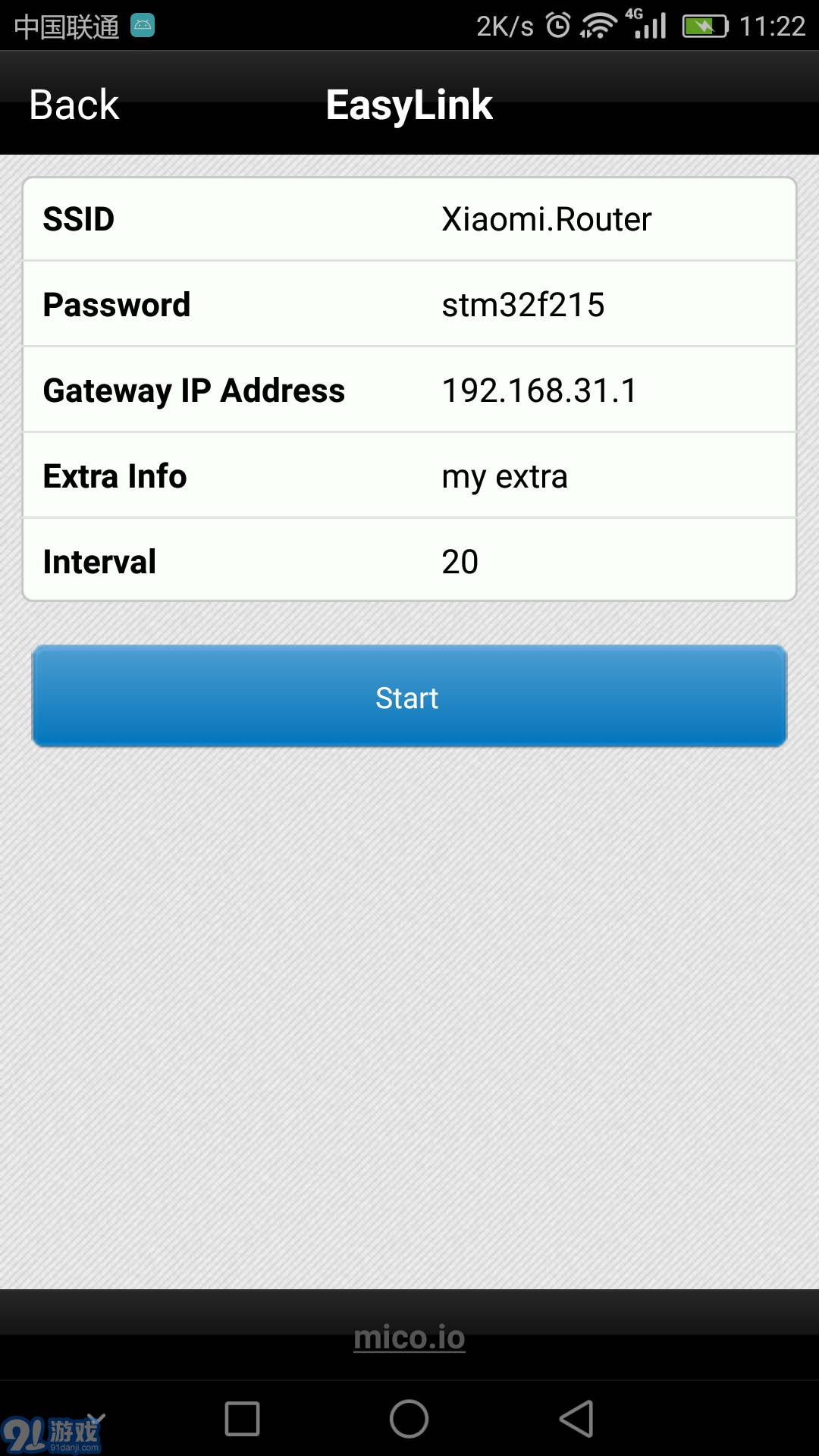Edit the Password field stm32f215
Viewport: 819px width, 1456px height.
pyautogui.click(x=524, y=305)
